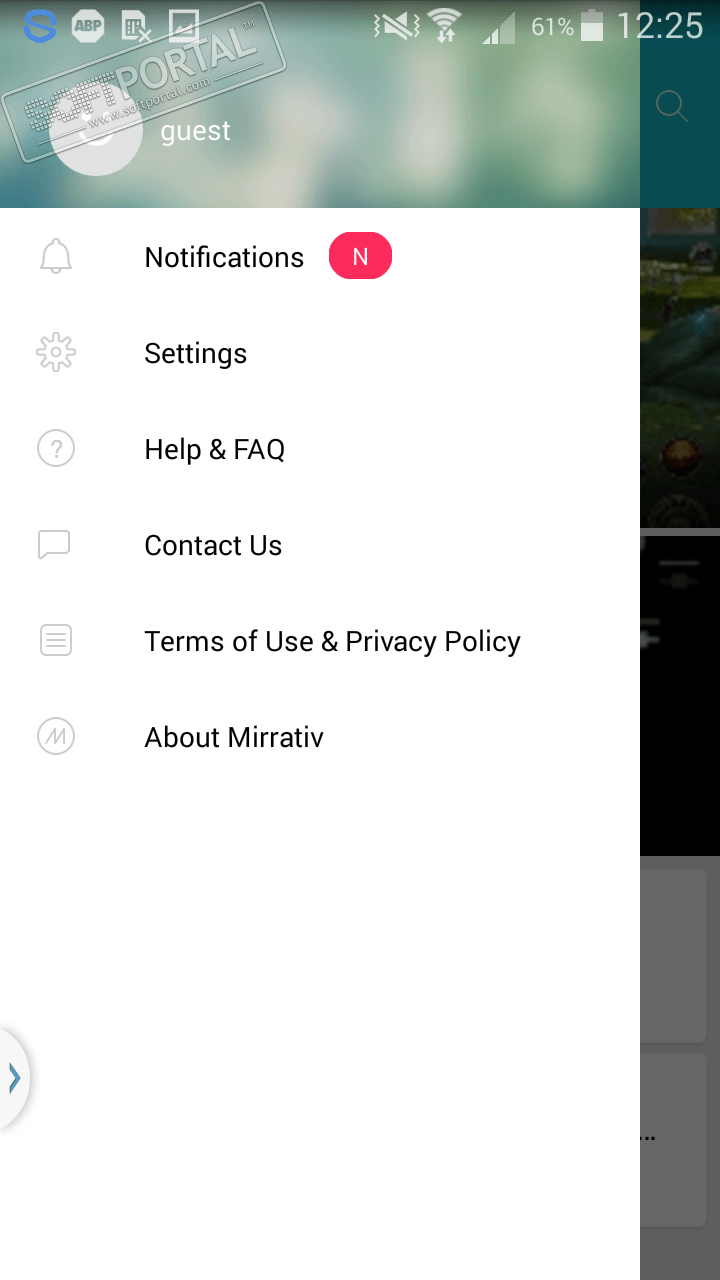Open the Notifications menu item
This screenshot has width=720, height=1280.
224,258
